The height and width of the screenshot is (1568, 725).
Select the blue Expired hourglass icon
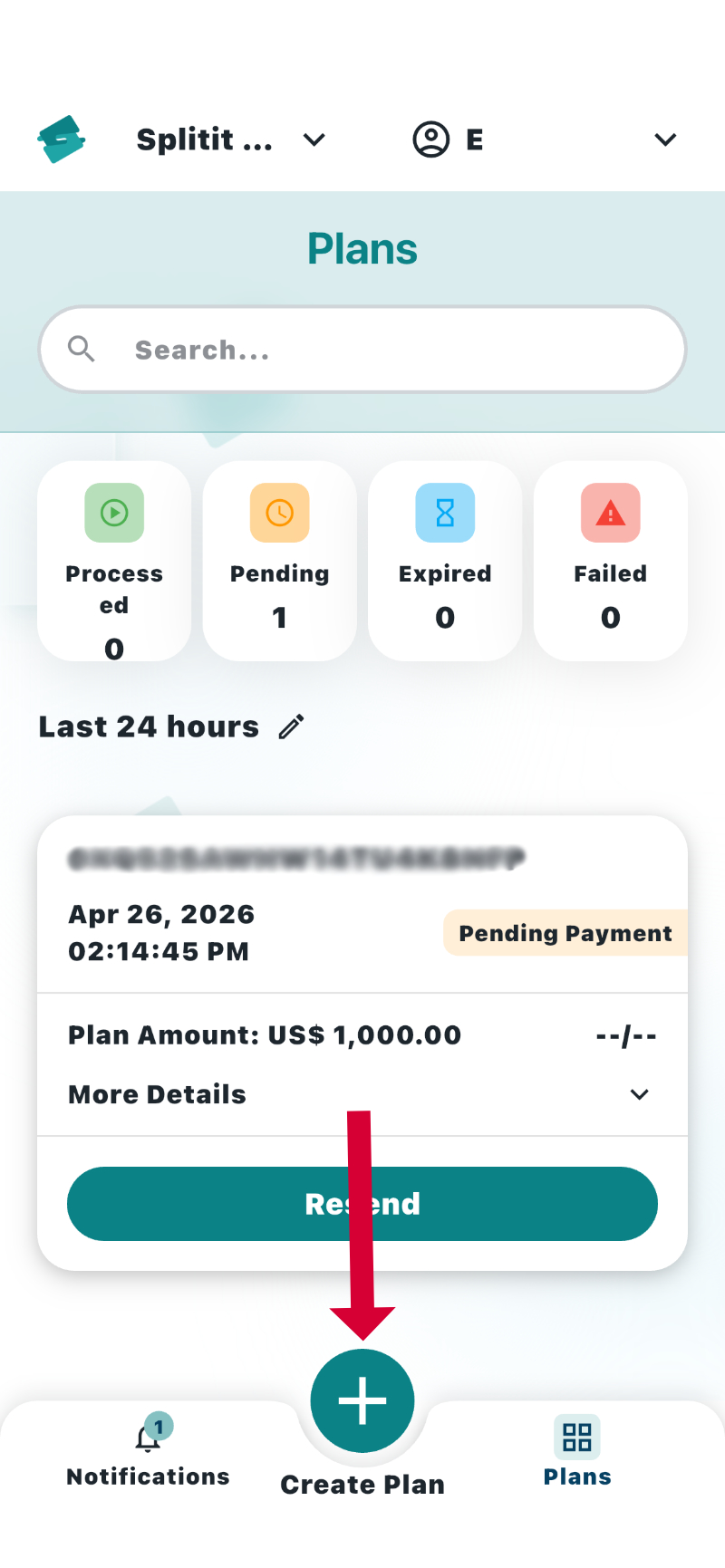click(444, 514)
